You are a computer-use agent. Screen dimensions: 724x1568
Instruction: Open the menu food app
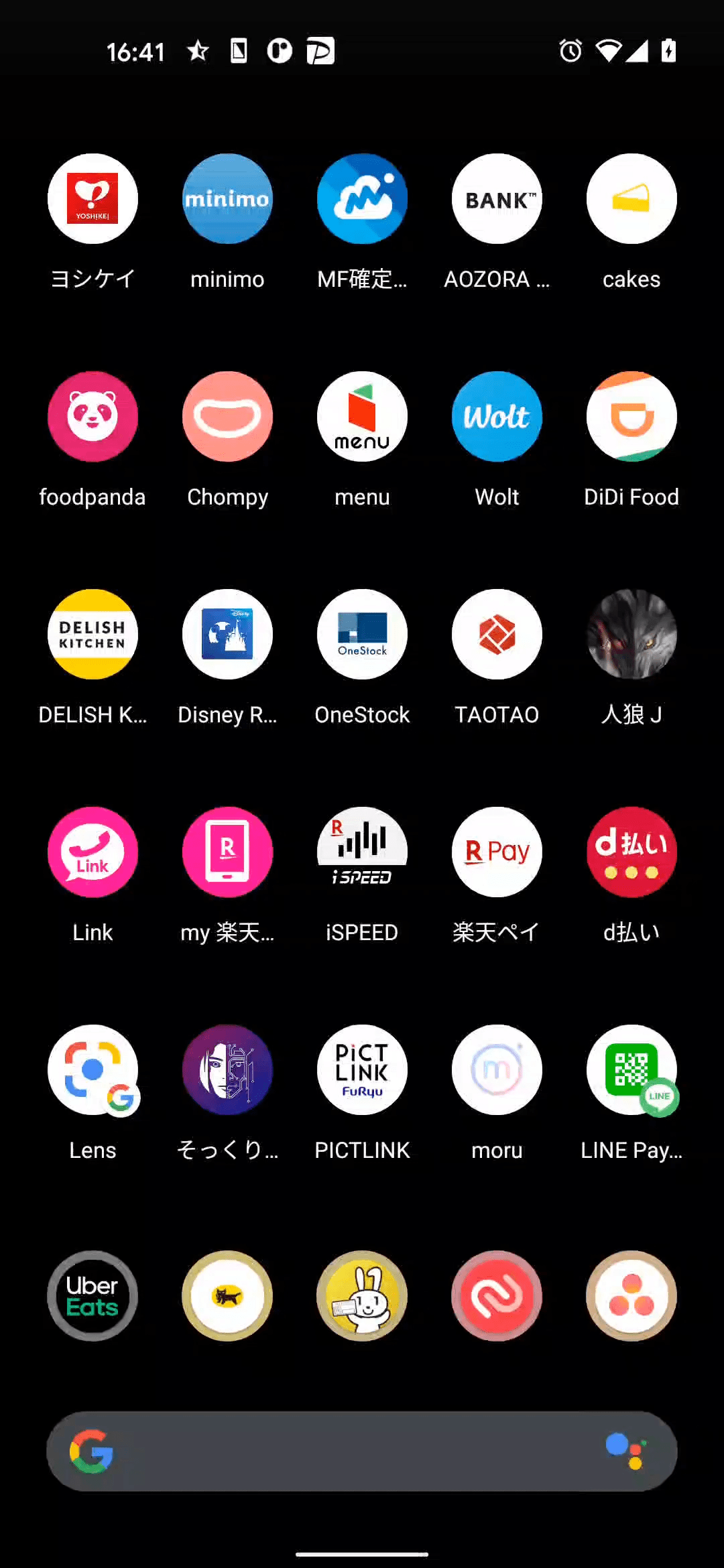362,417
